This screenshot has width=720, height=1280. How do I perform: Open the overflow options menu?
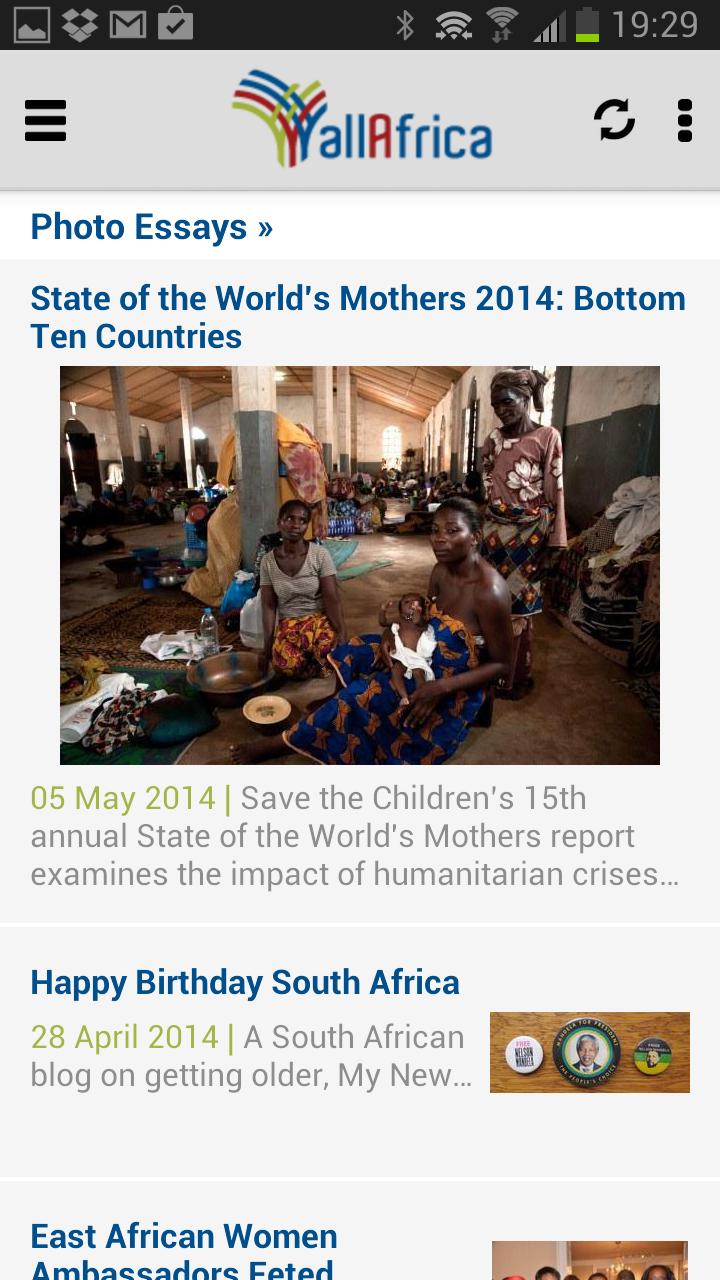click(x=685, y=121)
